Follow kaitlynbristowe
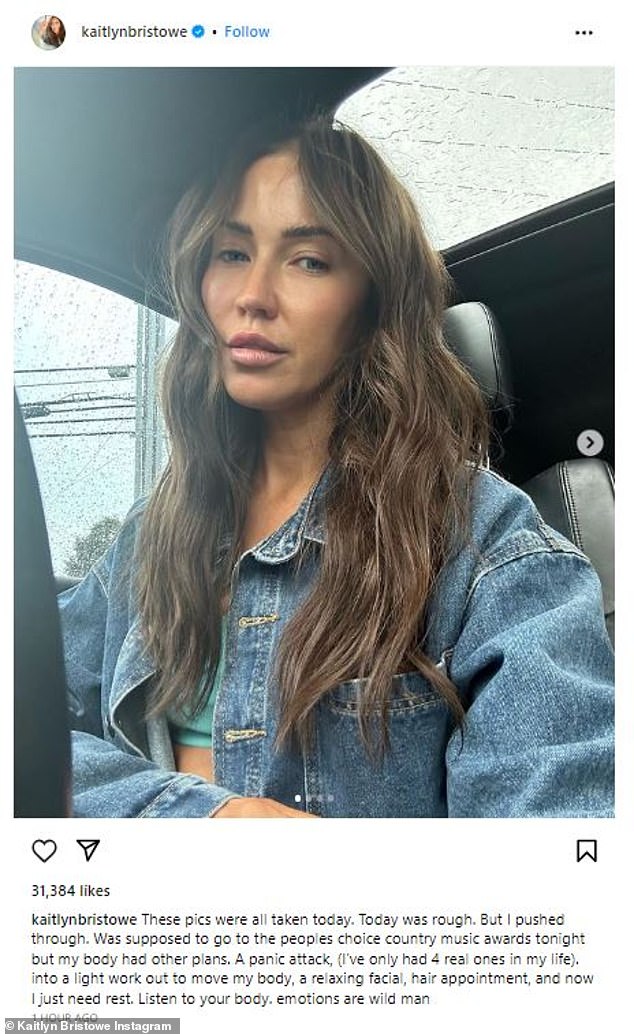 247,32
